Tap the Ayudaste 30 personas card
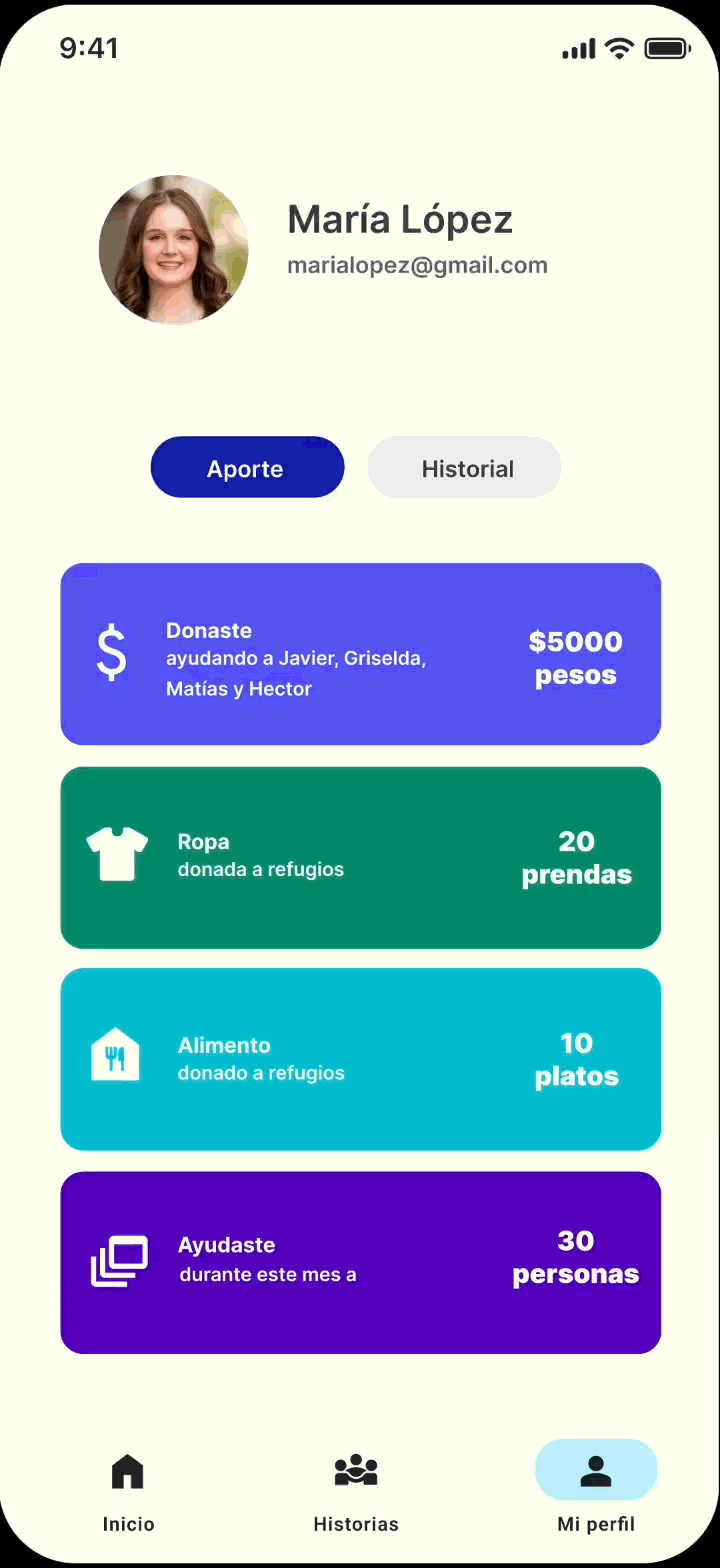The image size is (720, 1568). point(360,1262)
